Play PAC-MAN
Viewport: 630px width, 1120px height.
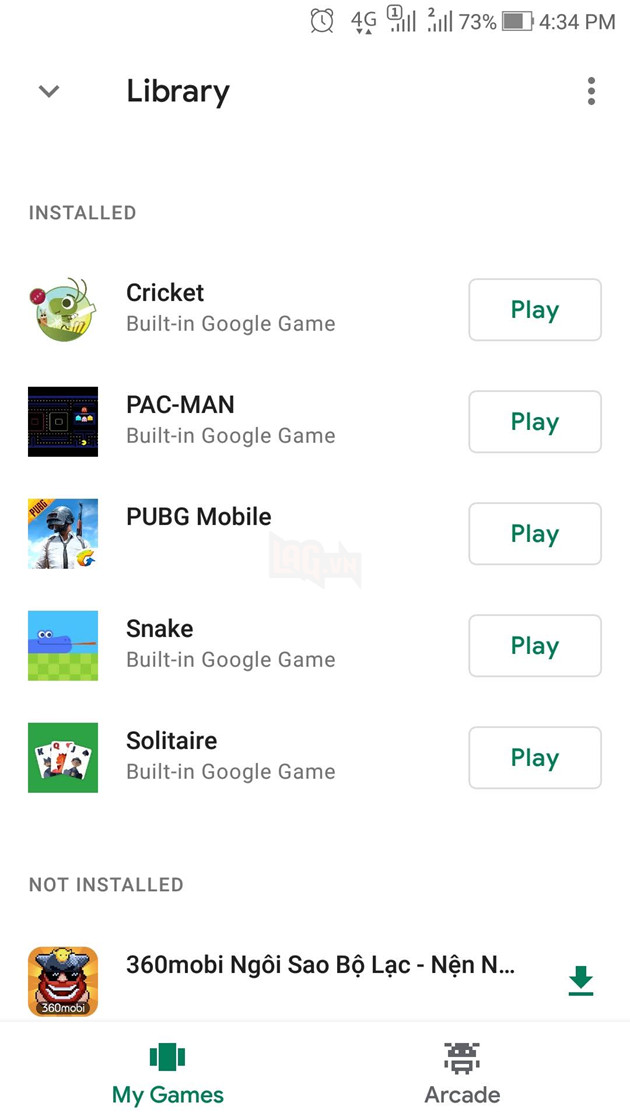534,422
